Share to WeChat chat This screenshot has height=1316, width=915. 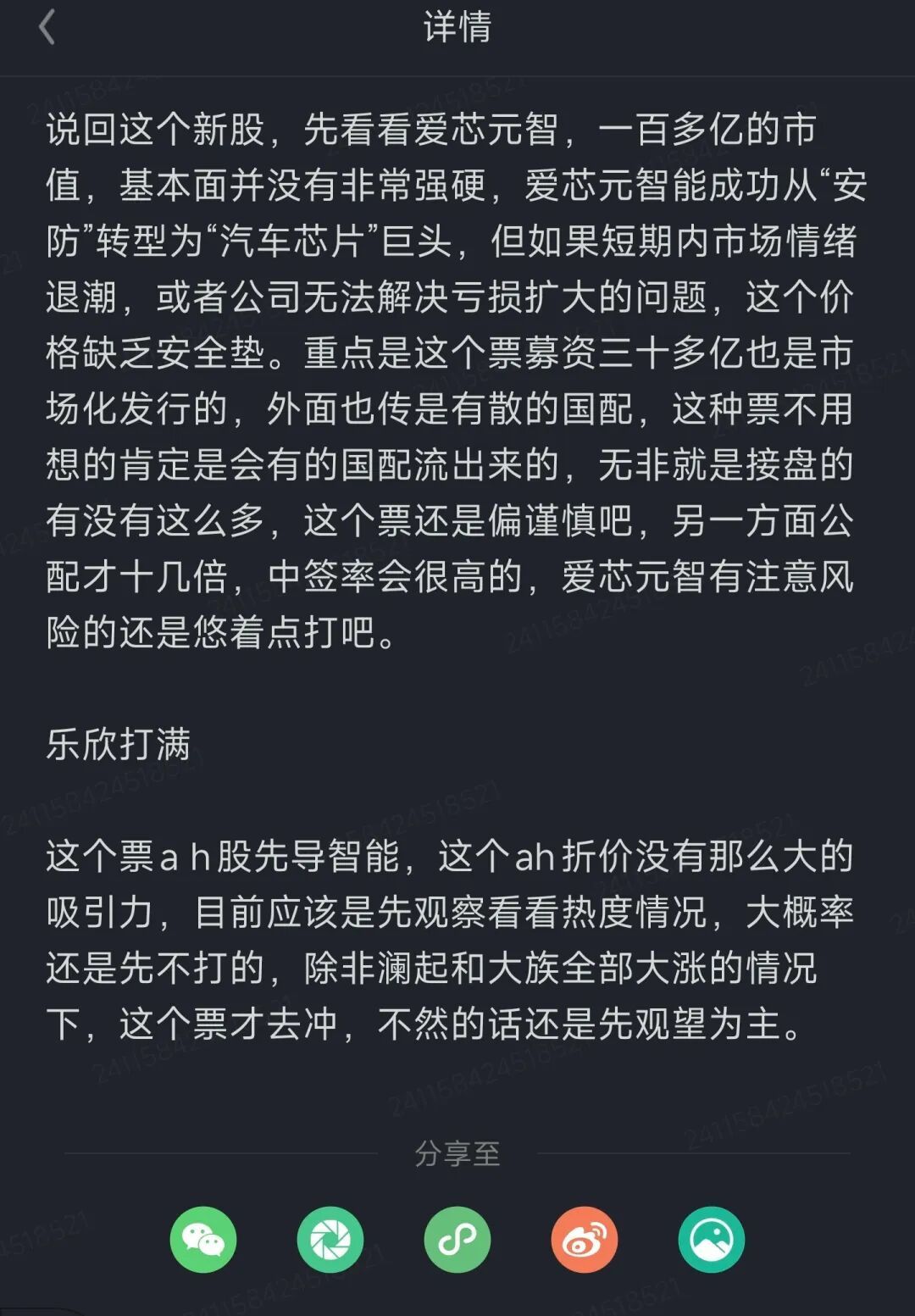pos(203,1240)
